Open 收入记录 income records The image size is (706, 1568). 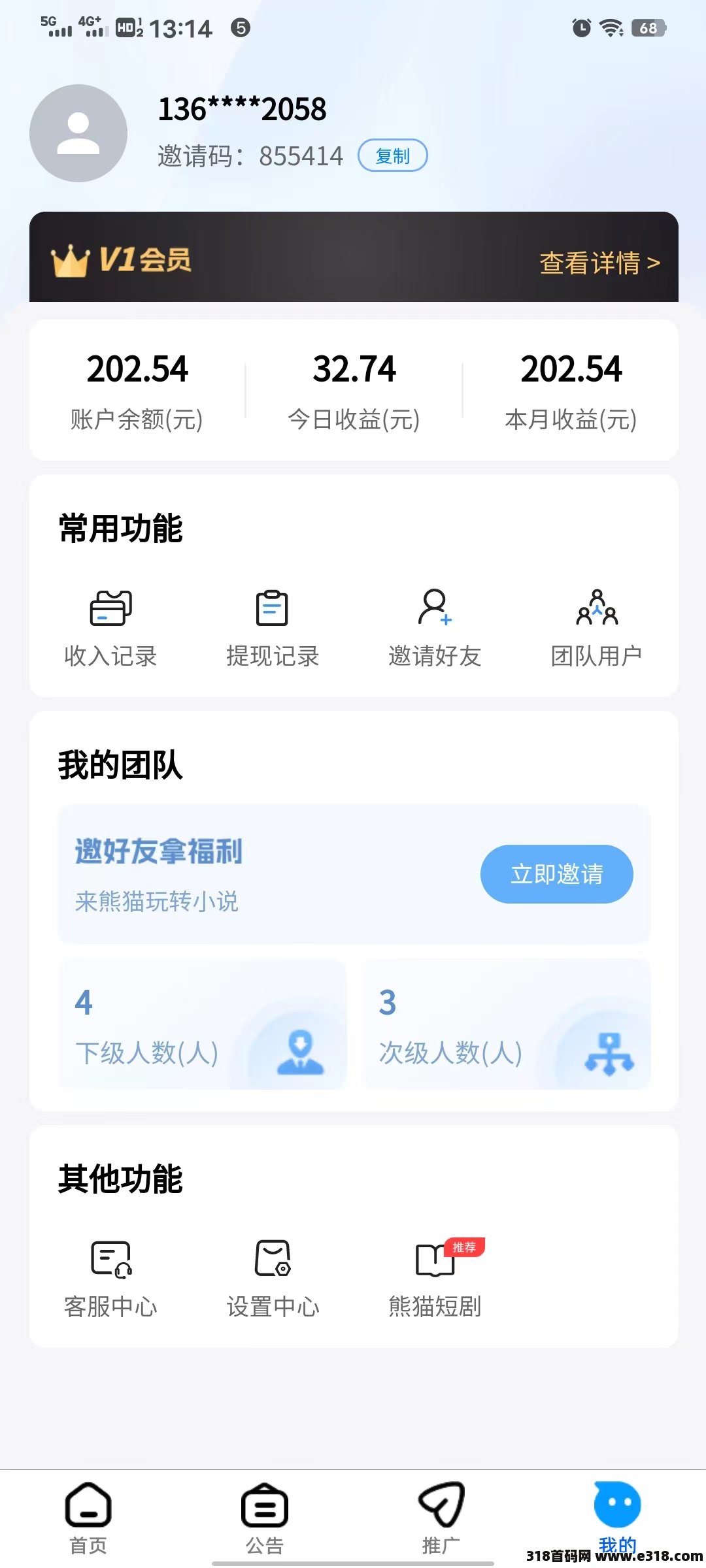pos(110,629)
